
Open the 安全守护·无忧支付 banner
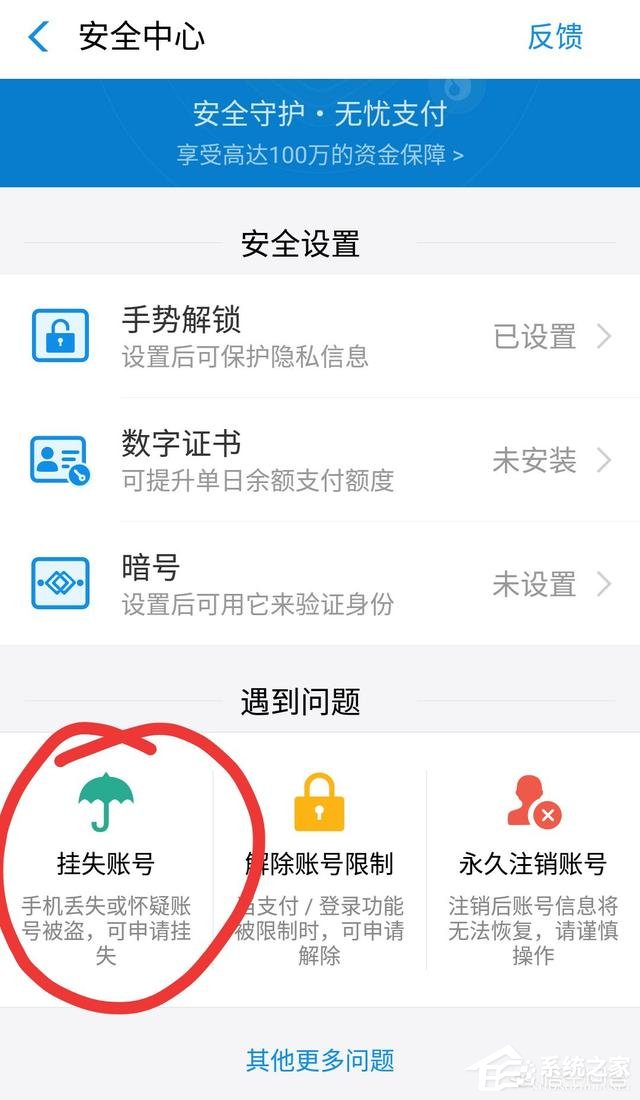point(320,133)
